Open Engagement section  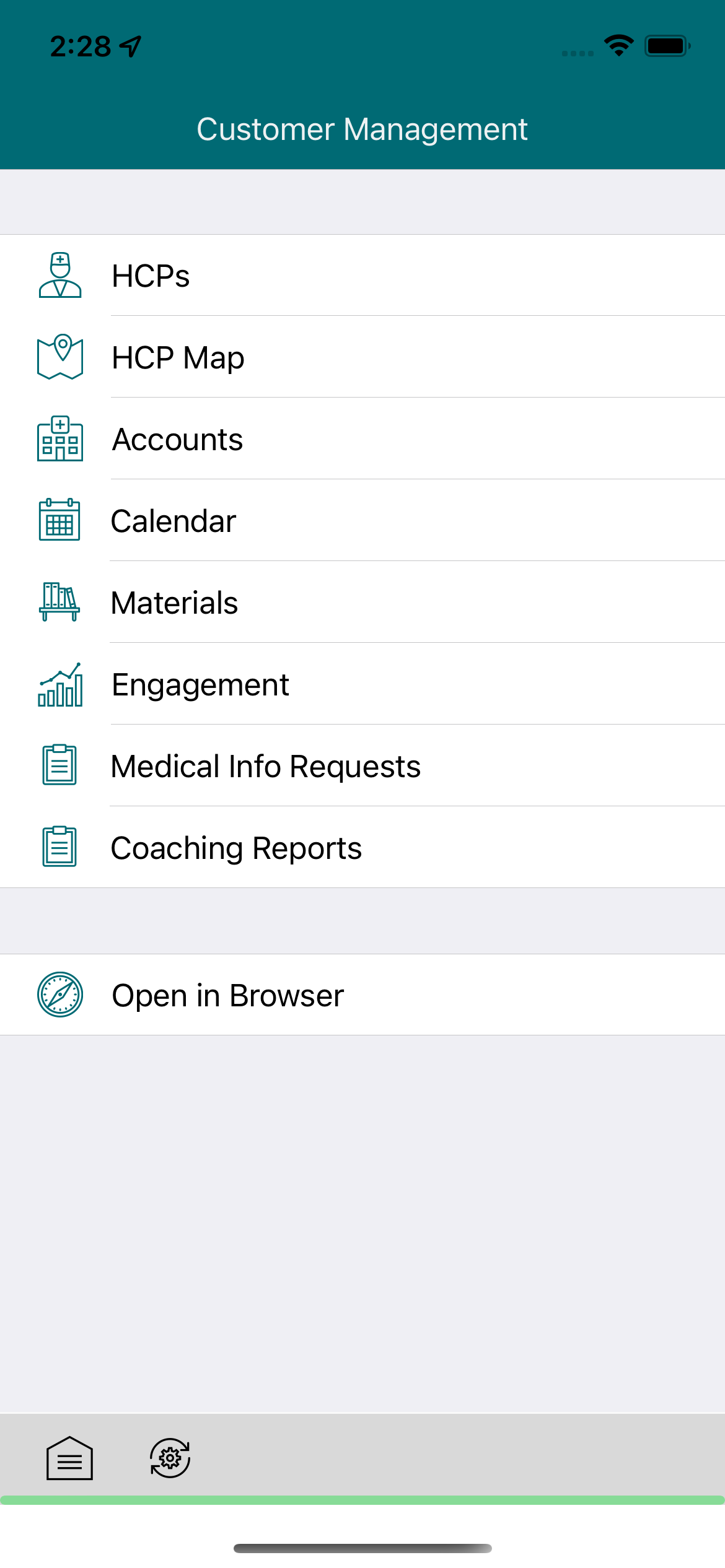click(362, 684)
